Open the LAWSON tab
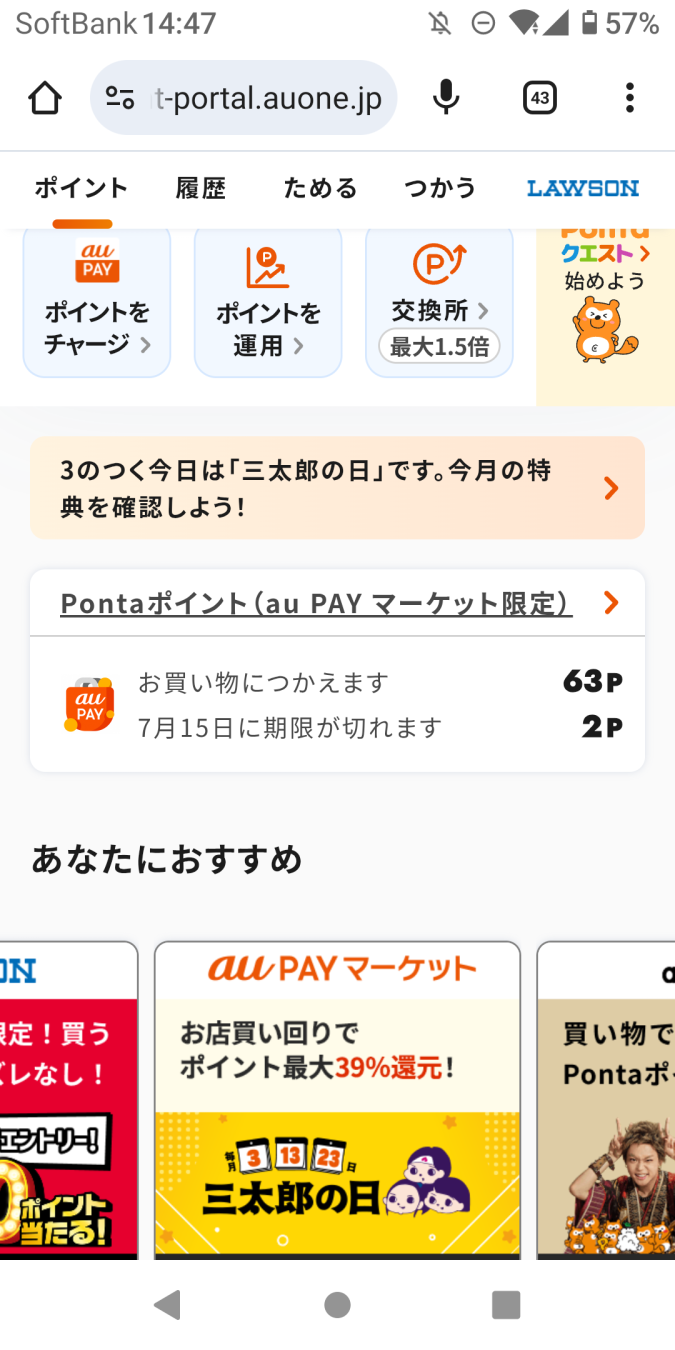This screenshot has height=1350, width=675. [x=583, y=188]
